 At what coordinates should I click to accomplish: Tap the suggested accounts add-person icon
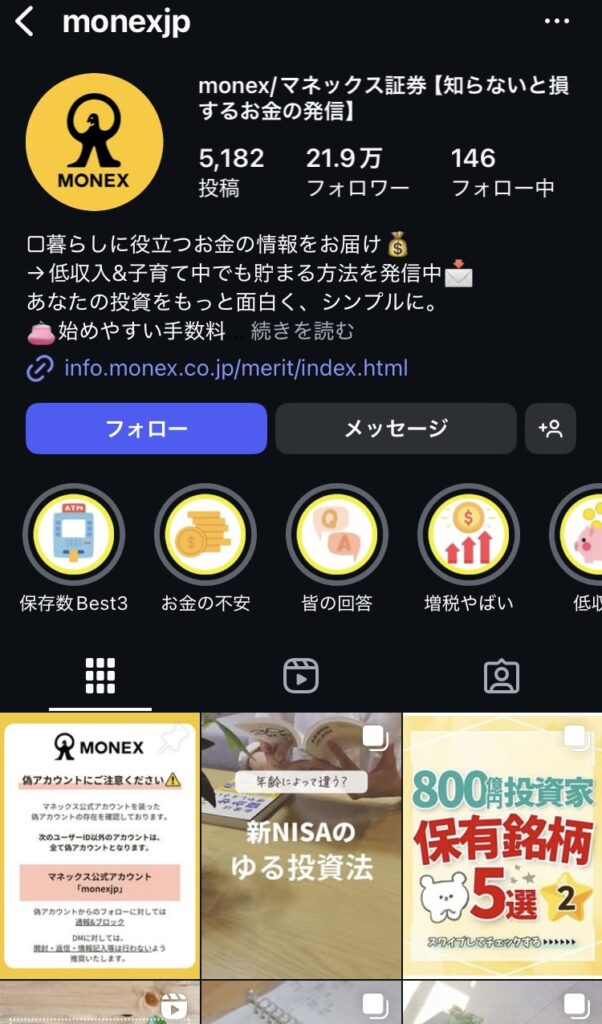point(550,429)
